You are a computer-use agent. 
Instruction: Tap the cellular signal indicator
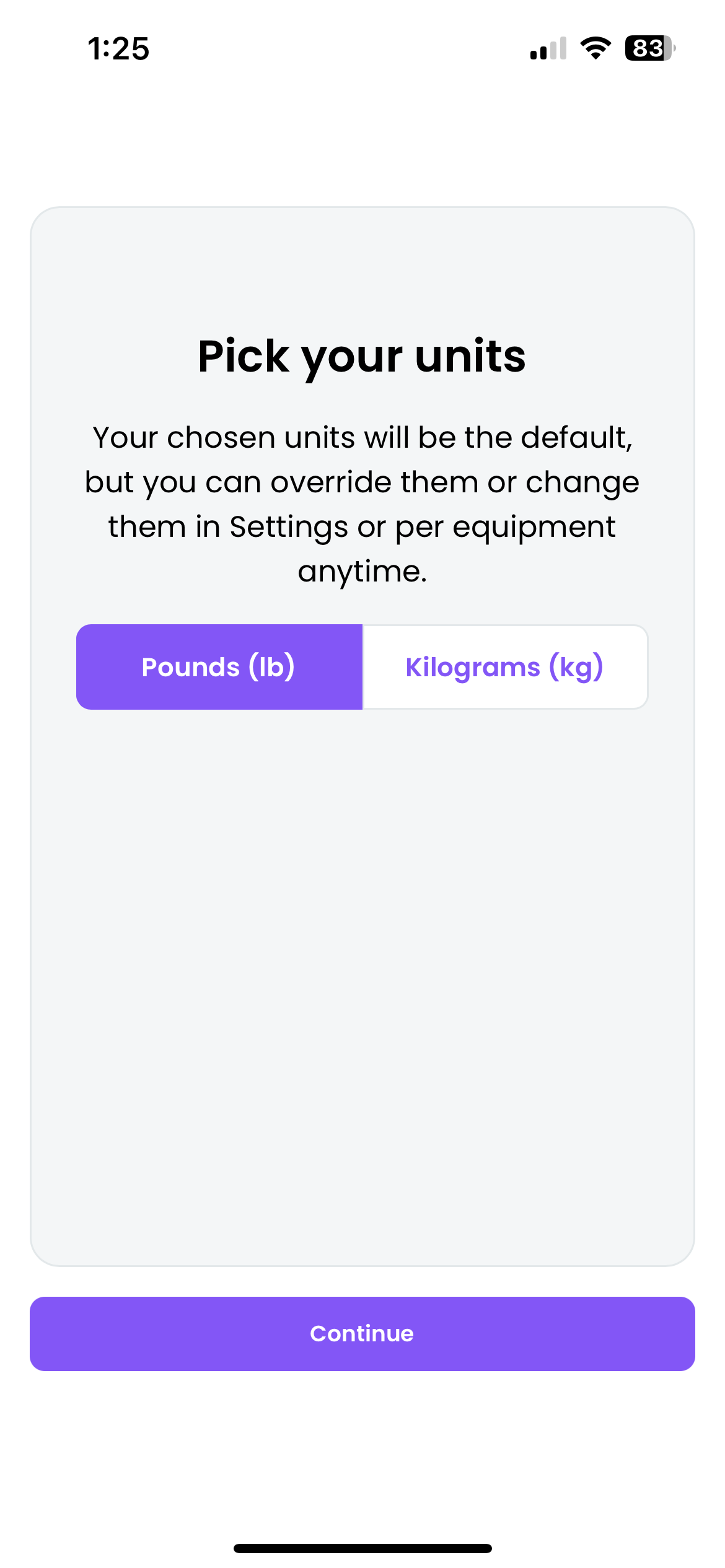point(548,50)
